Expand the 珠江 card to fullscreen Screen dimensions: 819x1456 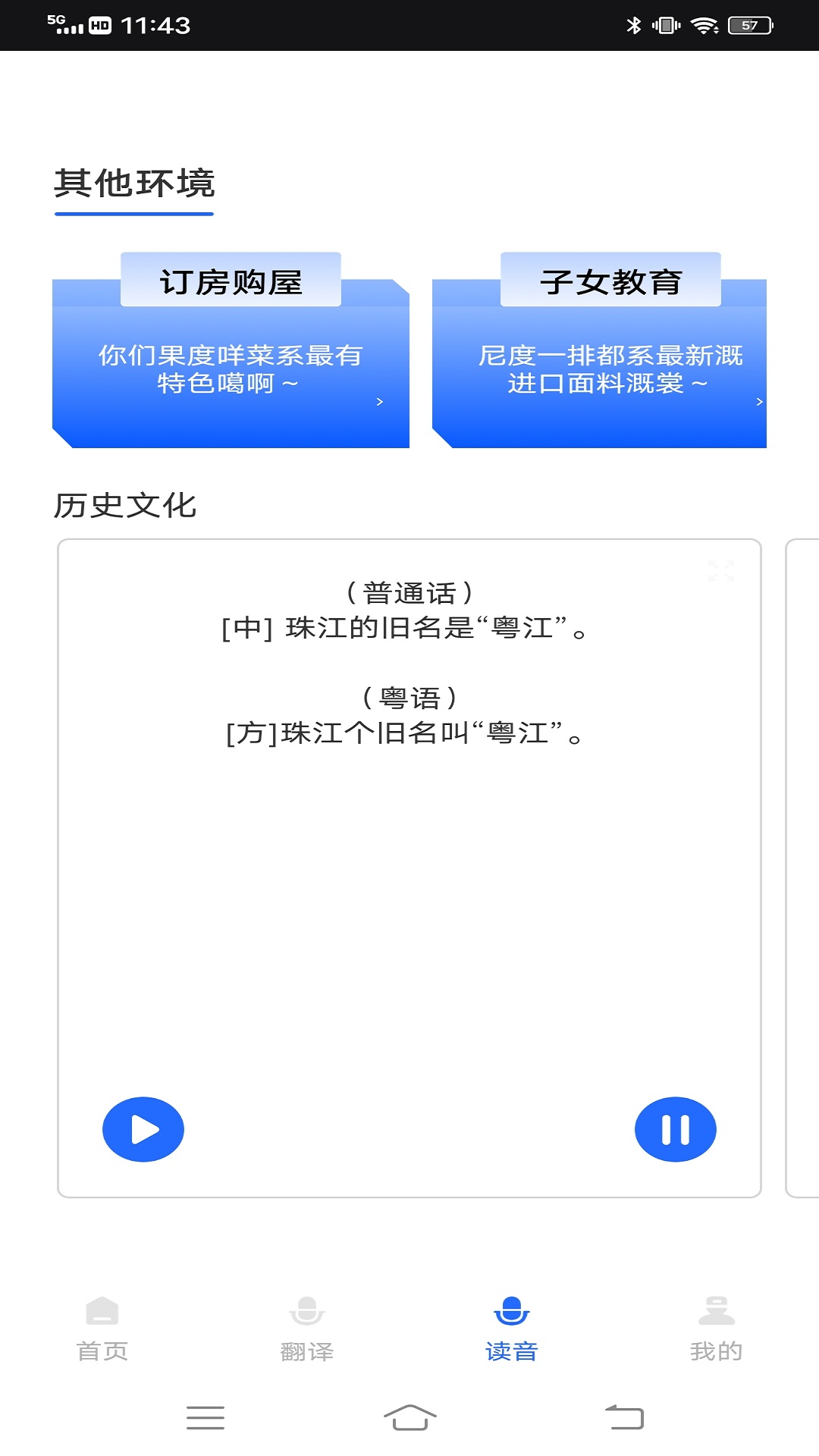722,571
